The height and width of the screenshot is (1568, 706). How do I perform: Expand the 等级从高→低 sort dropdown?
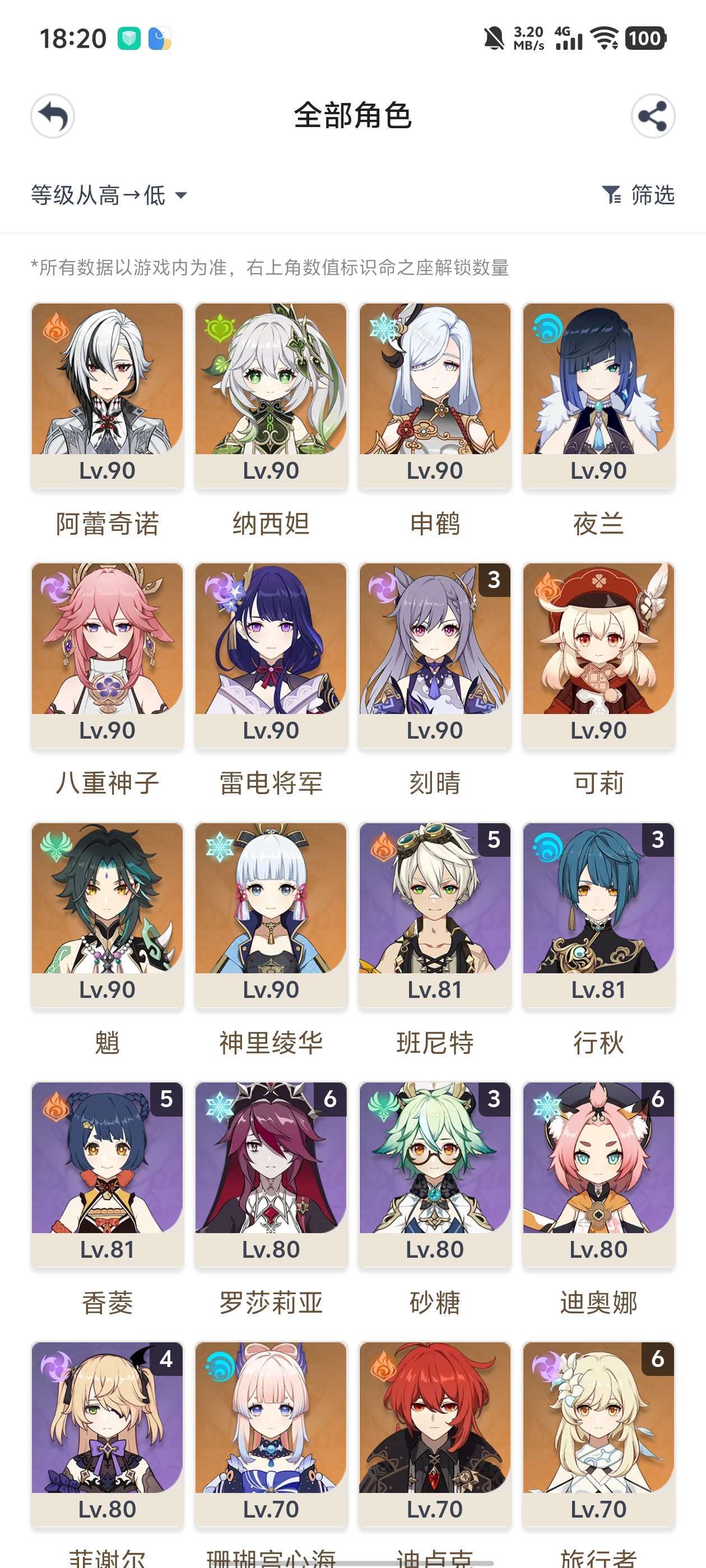[x=109, y=195]
